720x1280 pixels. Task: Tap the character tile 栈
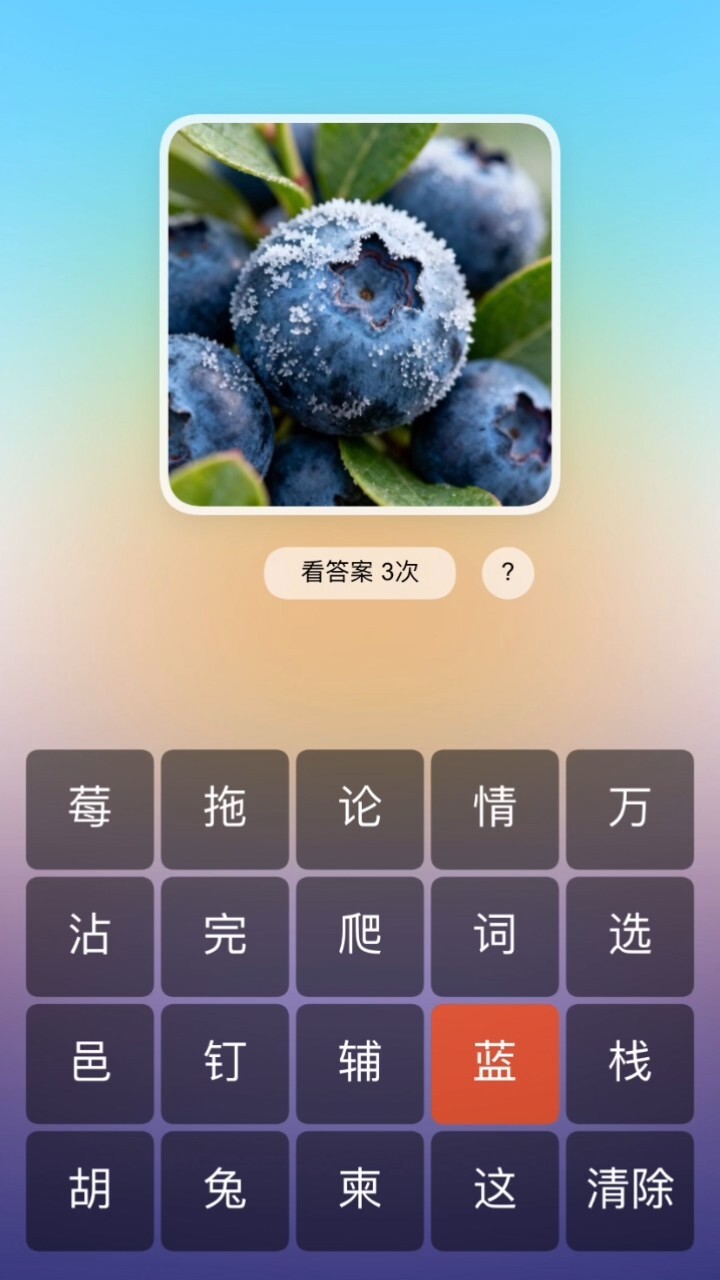click(x=631, y=1063)
